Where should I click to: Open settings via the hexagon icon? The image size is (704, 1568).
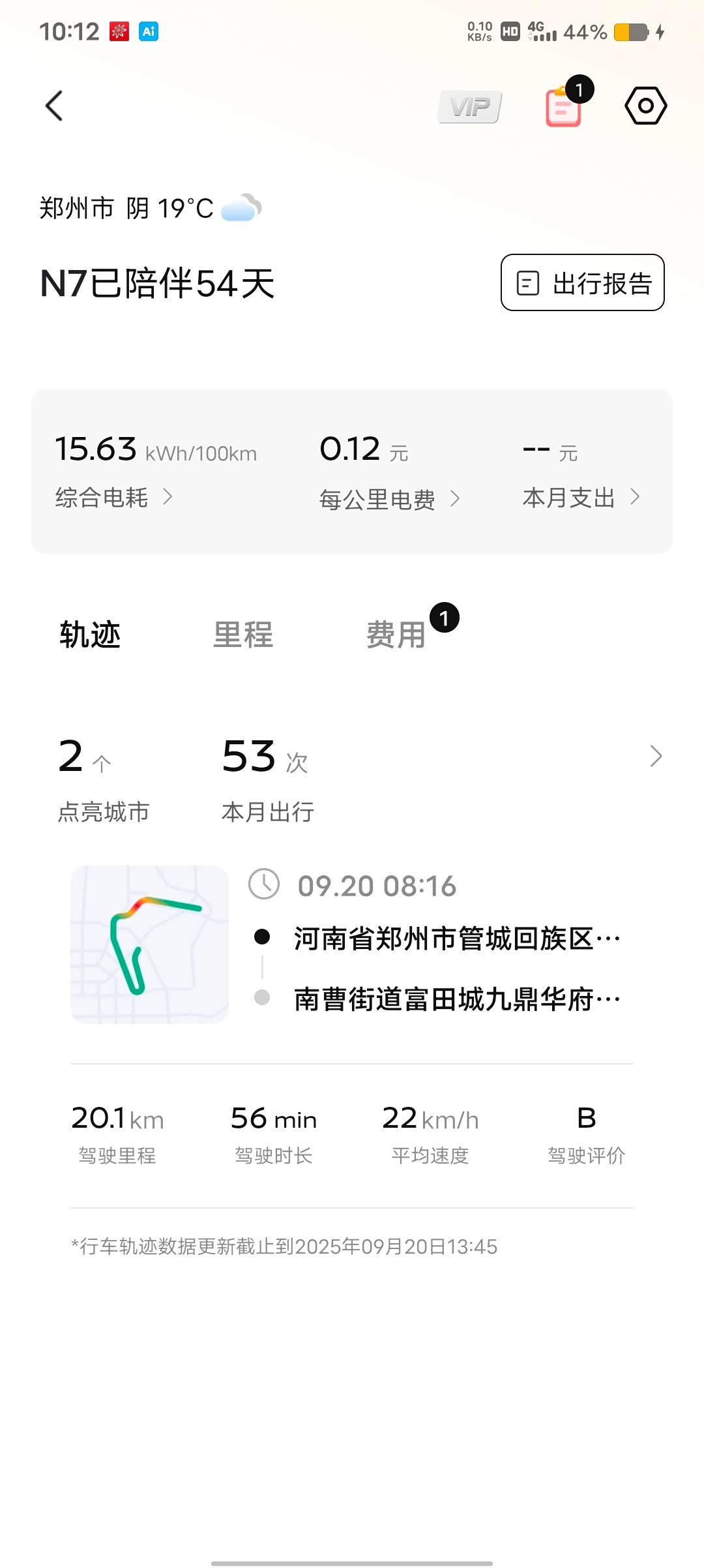645,106
